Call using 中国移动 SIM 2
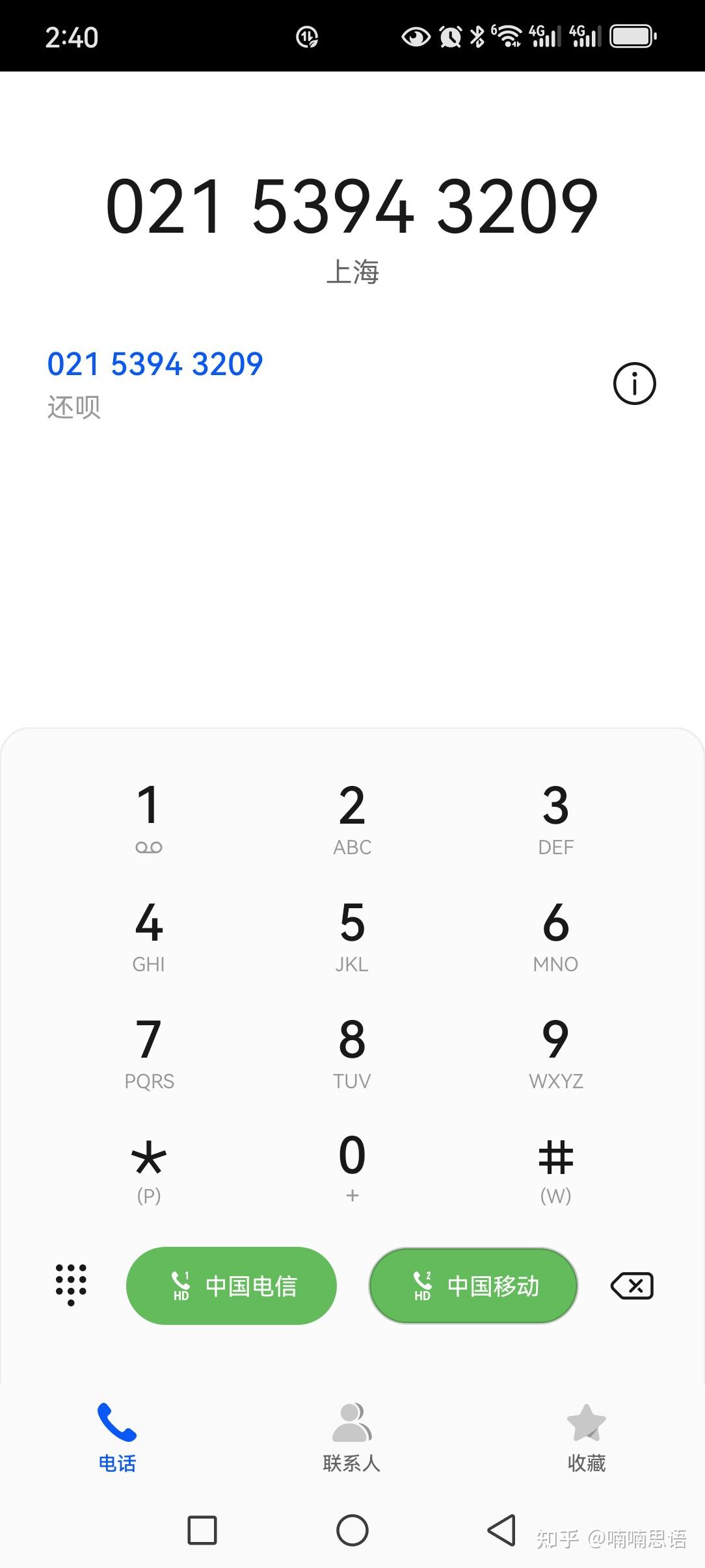Viewport: 705px width, 1568px height. pyautogui.click(x=473, y=1285)
